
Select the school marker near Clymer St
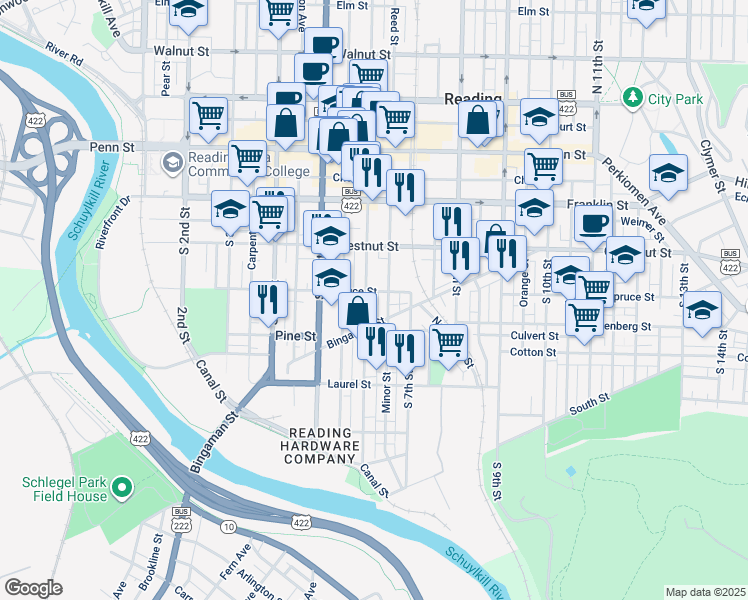(668, 177)
